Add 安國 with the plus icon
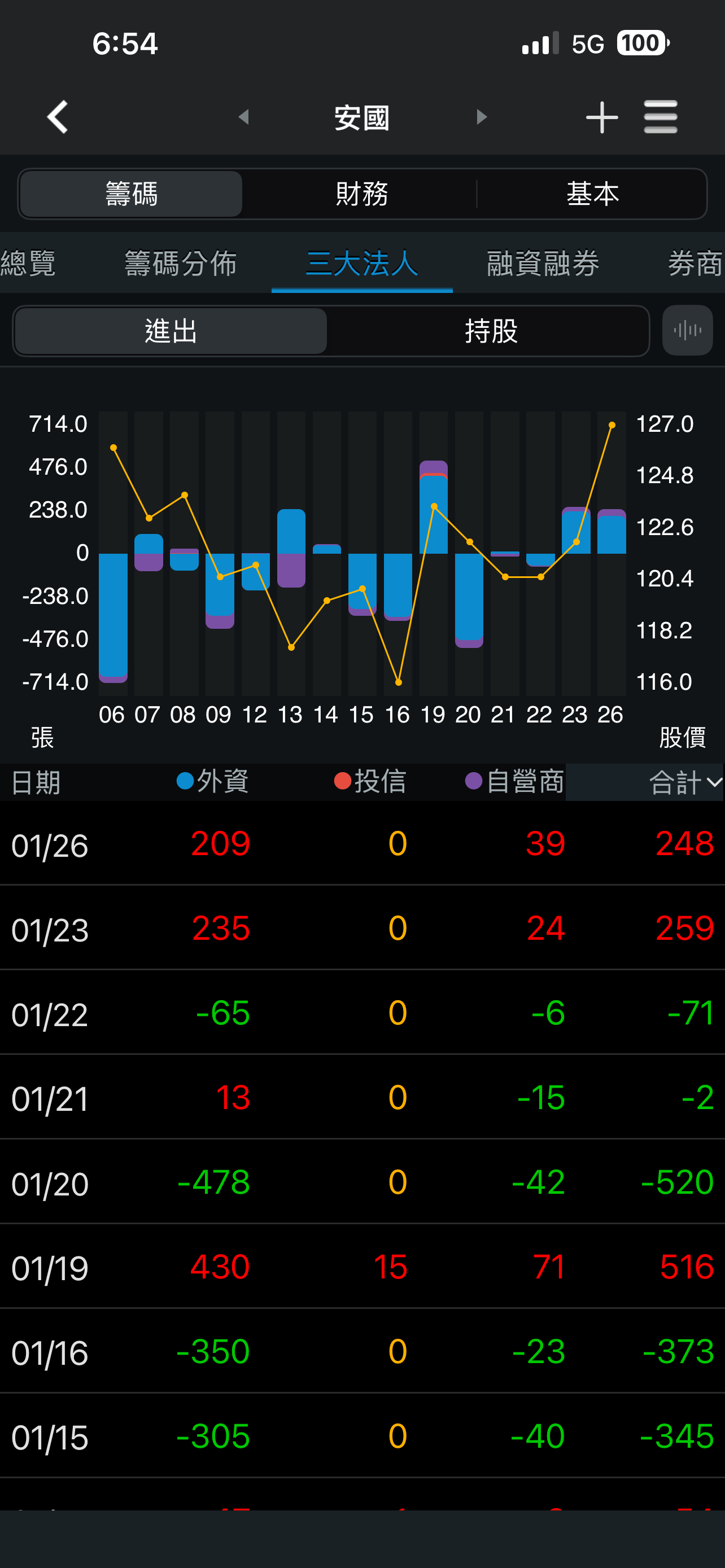This screenshot has width=725, height=1568. (601, 117)
